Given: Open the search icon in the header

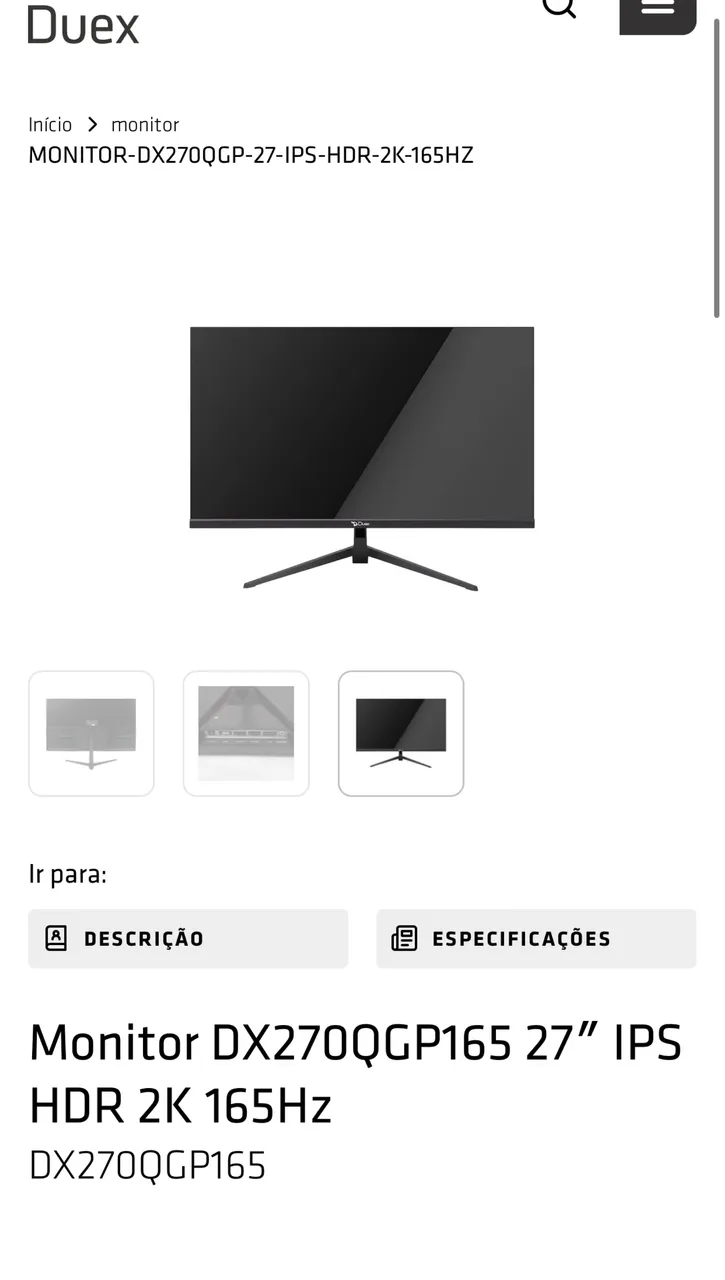Looking at the screenshot, I should click(x=559, y=8).
